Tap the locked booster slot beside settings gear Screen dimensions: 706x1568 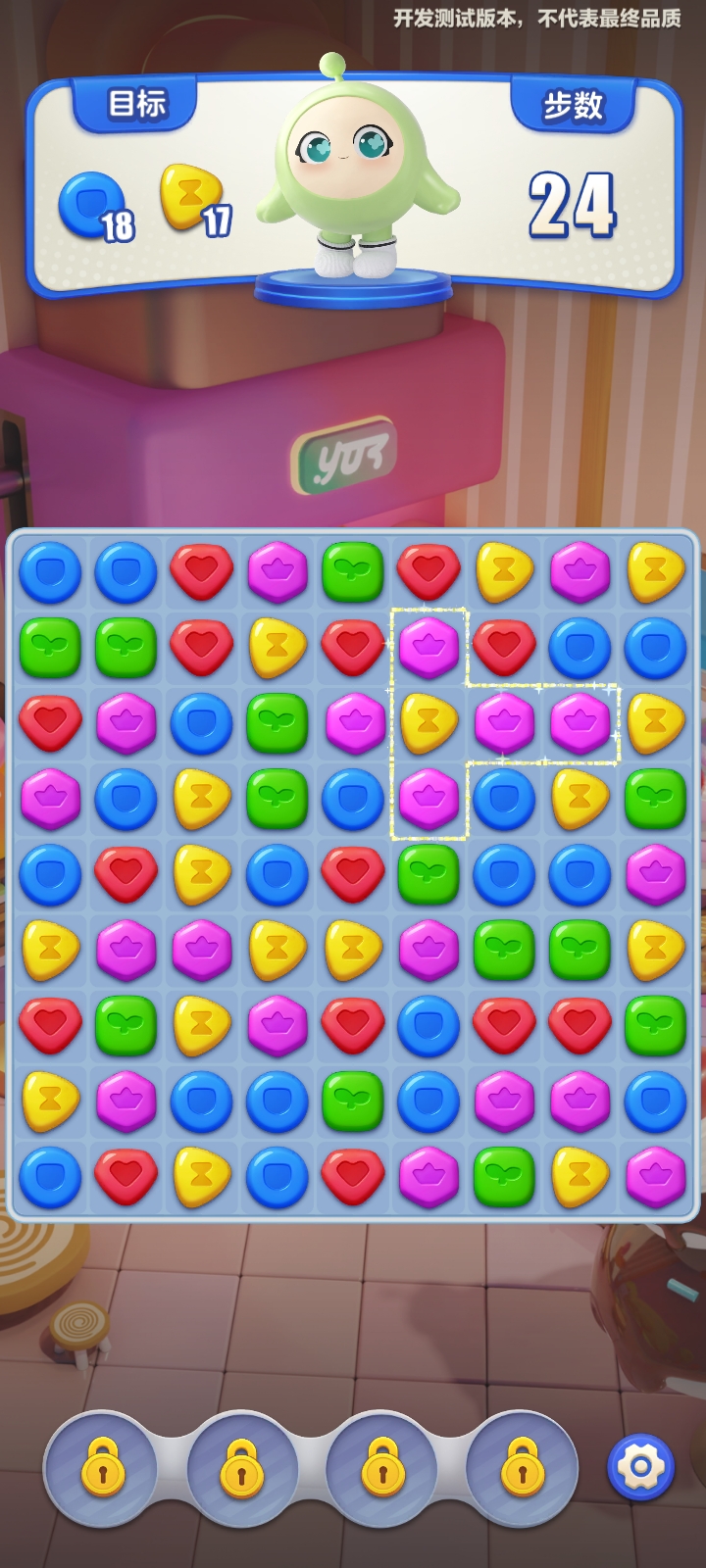[522, 1467]
